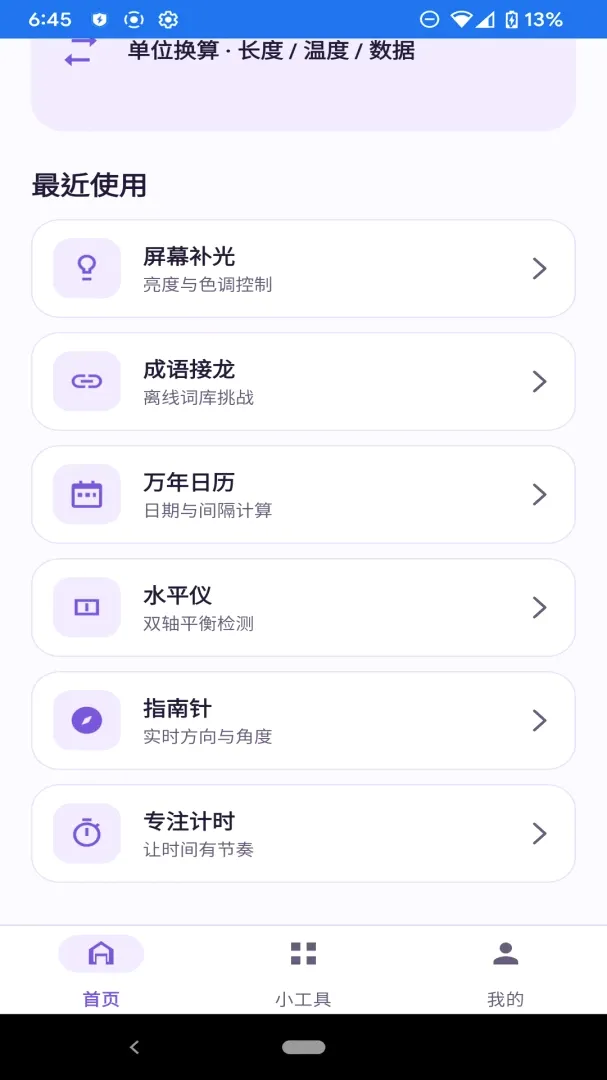The width and height of the screenshot is (607, 1080).
Task: Open 万年日历 calendar tool
Action: [x=303, y=495]
